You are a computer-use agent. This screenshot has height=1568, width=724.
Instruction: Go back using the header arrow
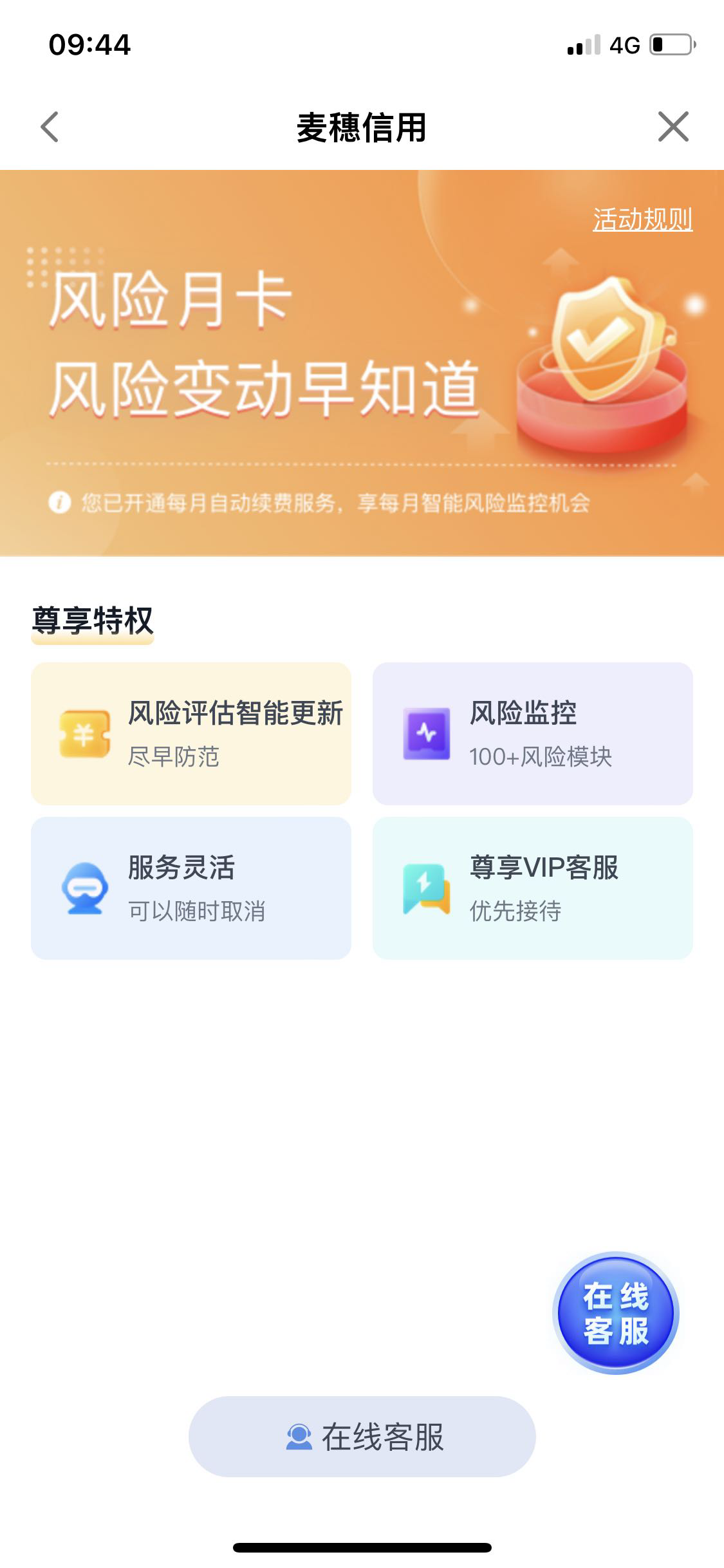50,127
